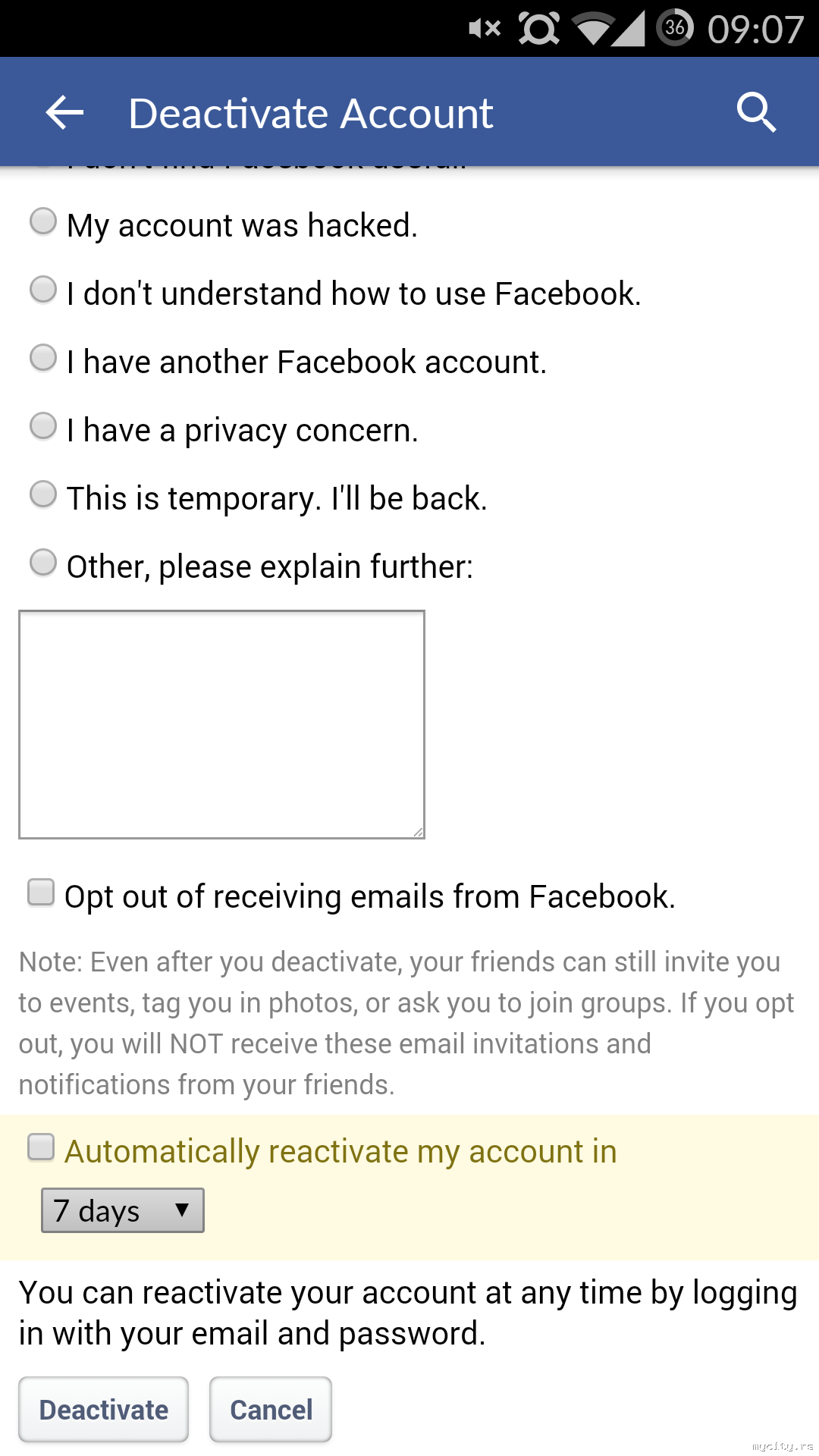The height and width of the screenshot is (1456, 819).
Task: Select 'My account was hacked' reason
Action: coord(43,222)
